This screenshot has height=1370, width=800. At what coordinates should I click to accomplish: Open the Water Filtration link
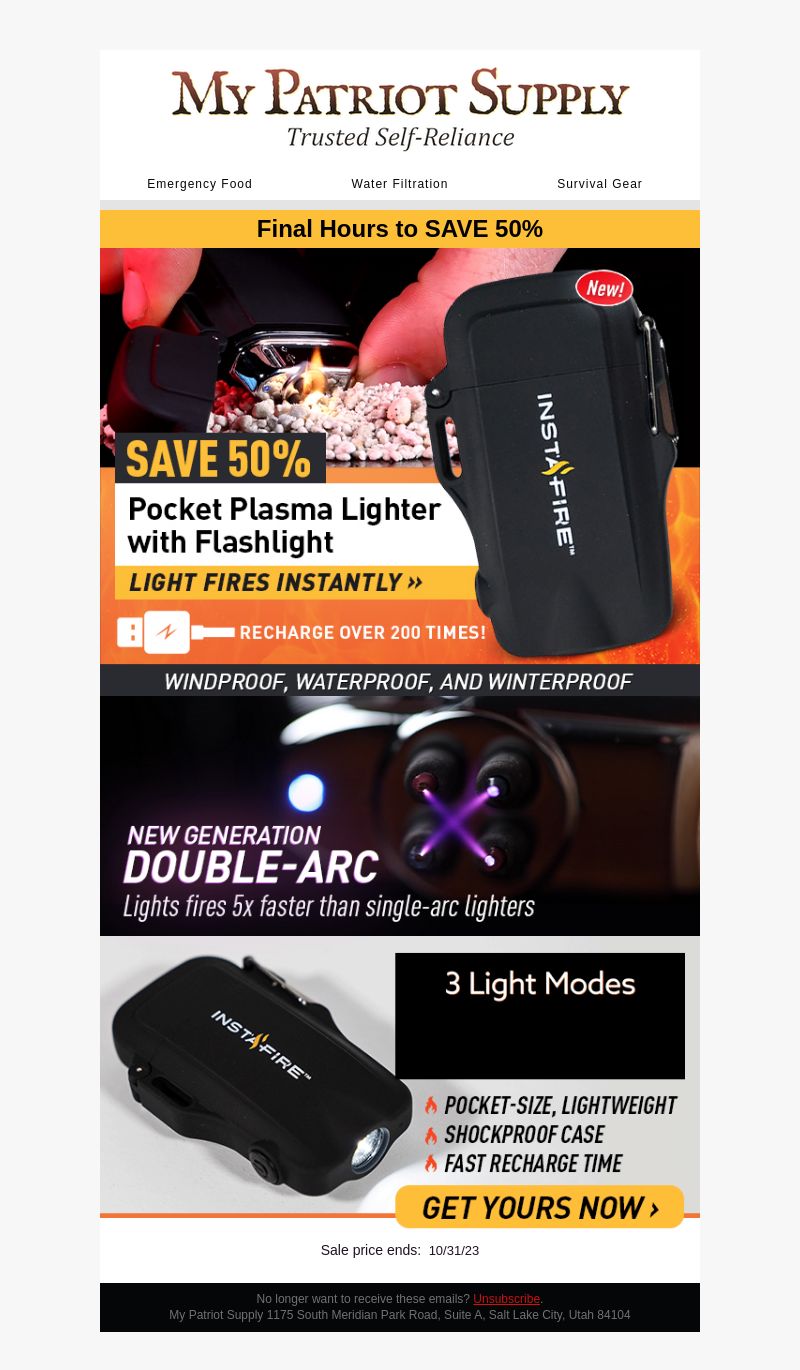399,184
